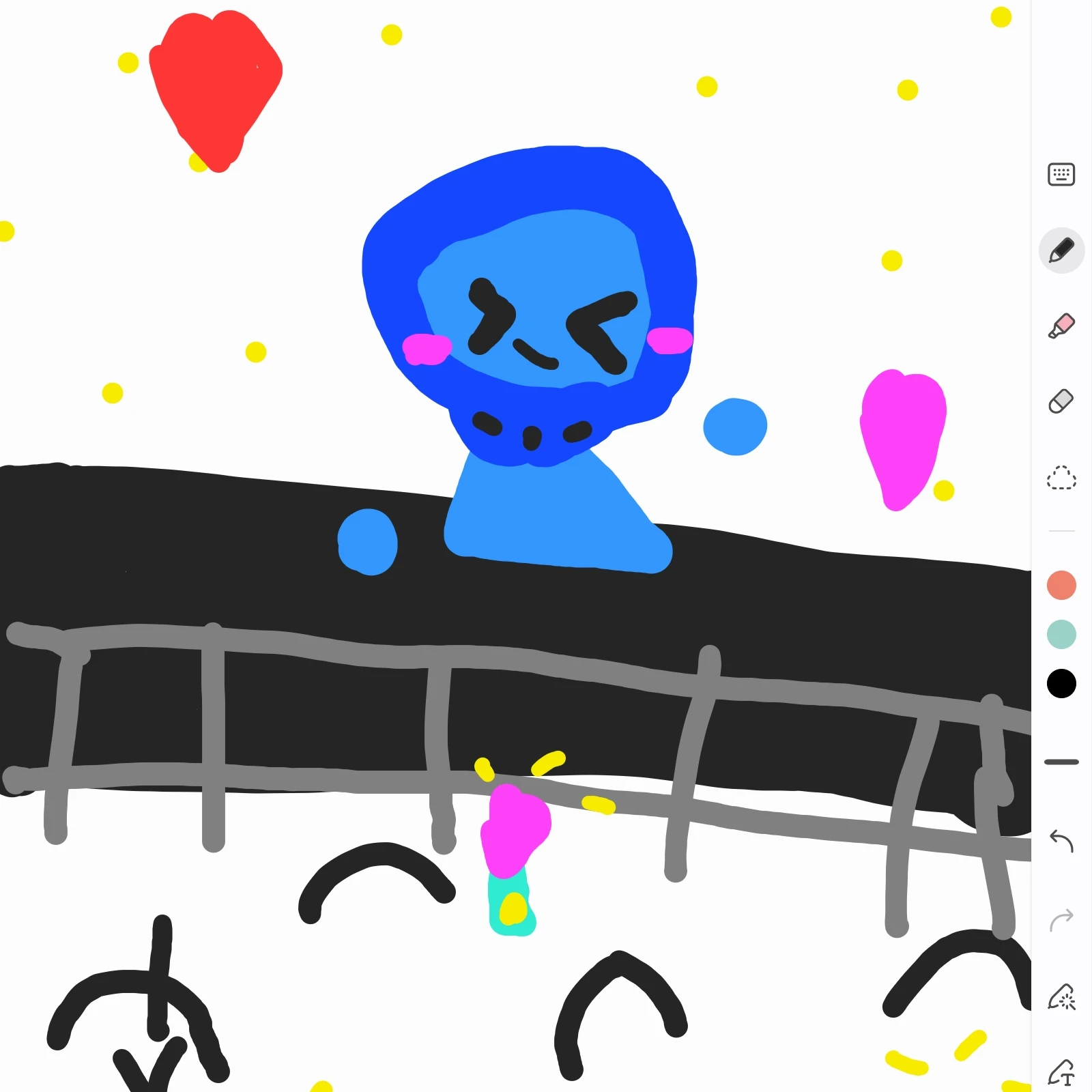Select the pen tool
The image size is (1092, 1092).
coord(1061,250)
